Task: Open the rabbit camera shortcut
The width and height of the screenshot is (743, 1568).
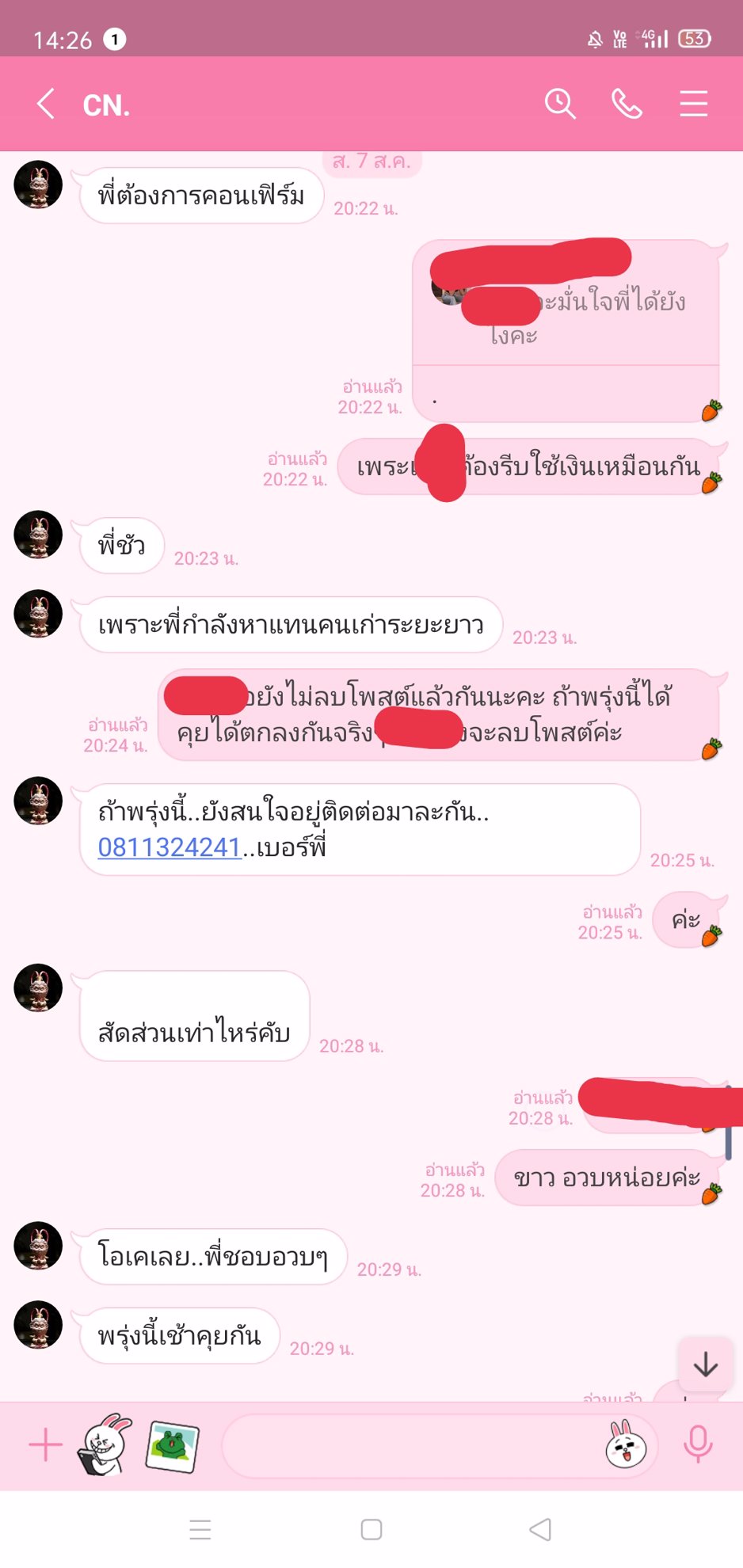Action: pos(105,1444)
